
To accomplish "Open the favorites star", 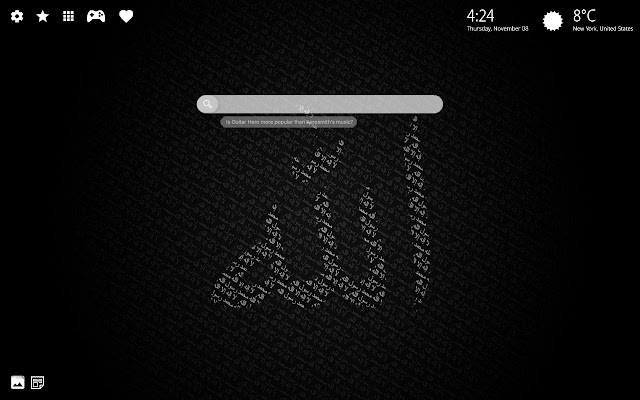I will [x=42, y=16].
